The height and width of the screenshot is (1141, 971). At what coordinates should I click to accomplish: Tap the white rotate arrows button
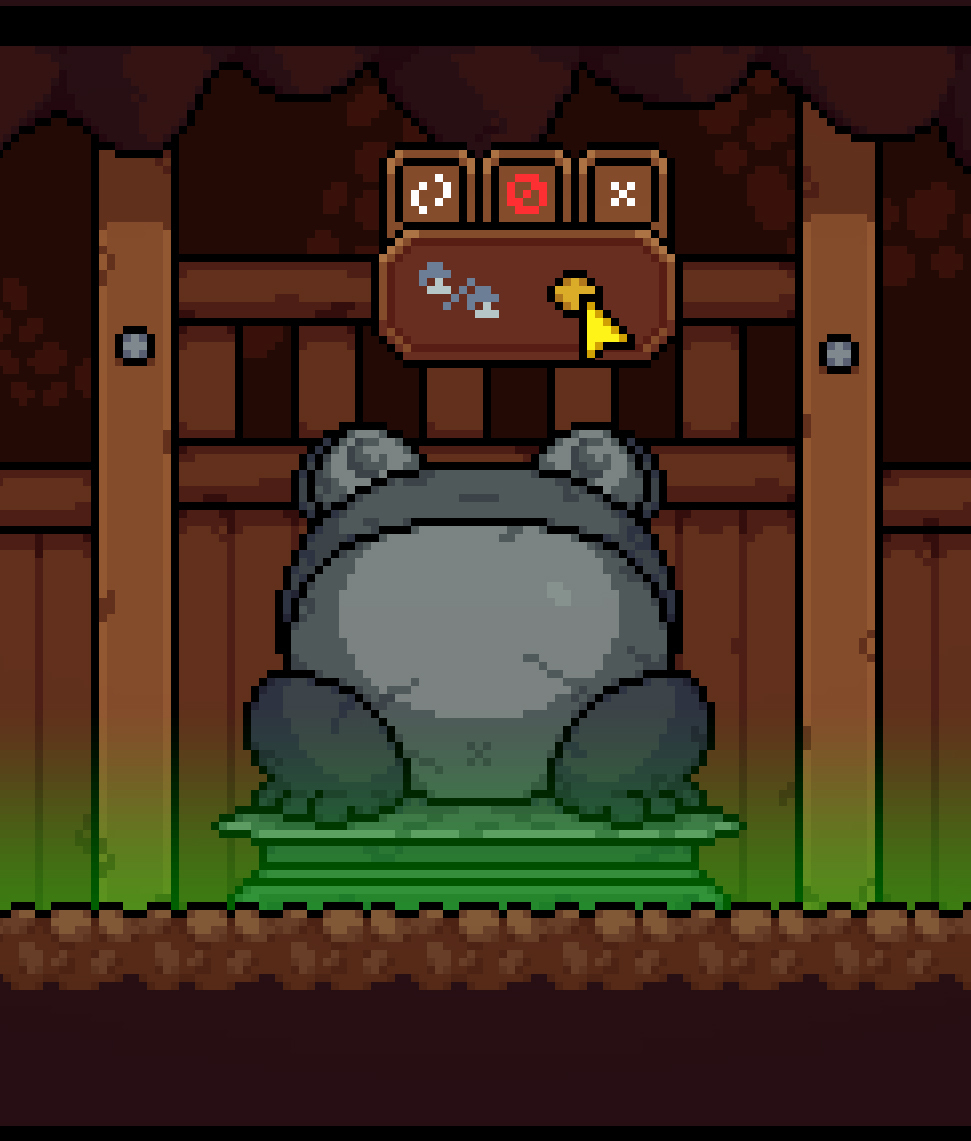(x=432, y=193)
